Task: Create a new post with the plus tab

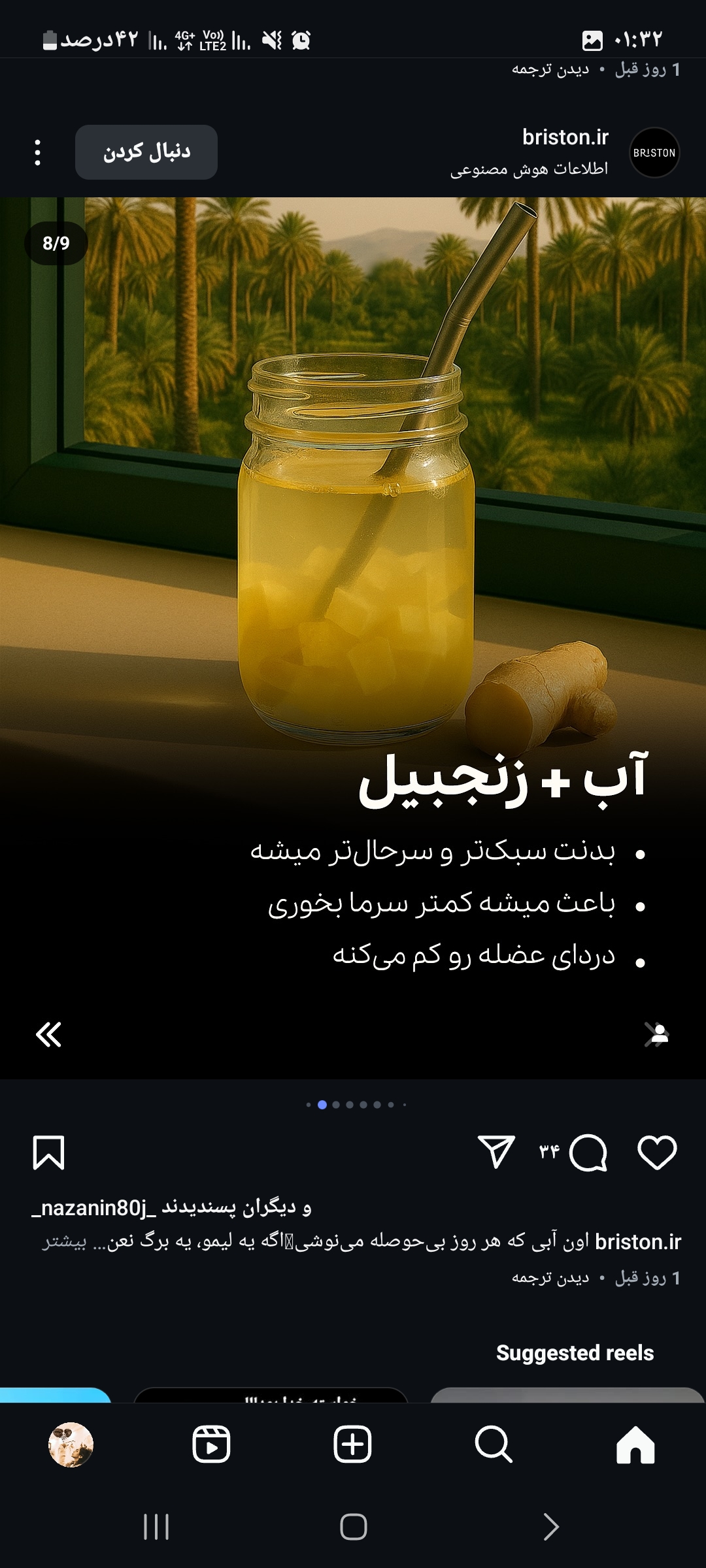Action: click(x=352, y=1445)
